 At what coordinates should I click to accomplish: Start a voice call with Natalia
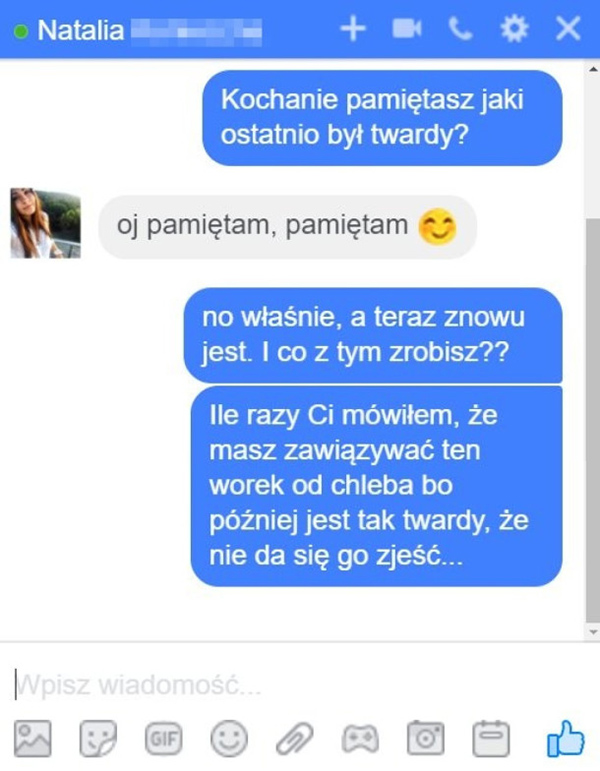point(460,29)
